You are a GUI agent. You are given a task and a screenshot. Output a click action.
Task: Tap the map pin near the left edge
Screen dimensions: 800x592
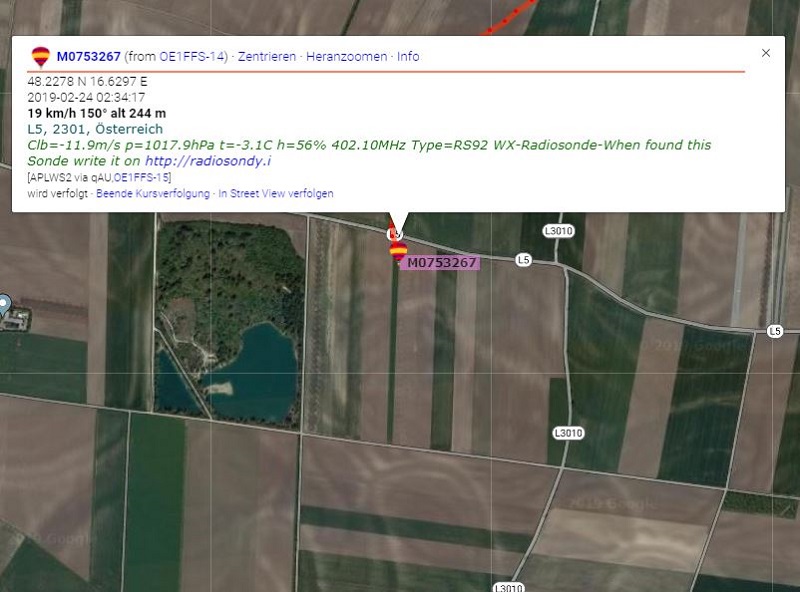point(4,303)
